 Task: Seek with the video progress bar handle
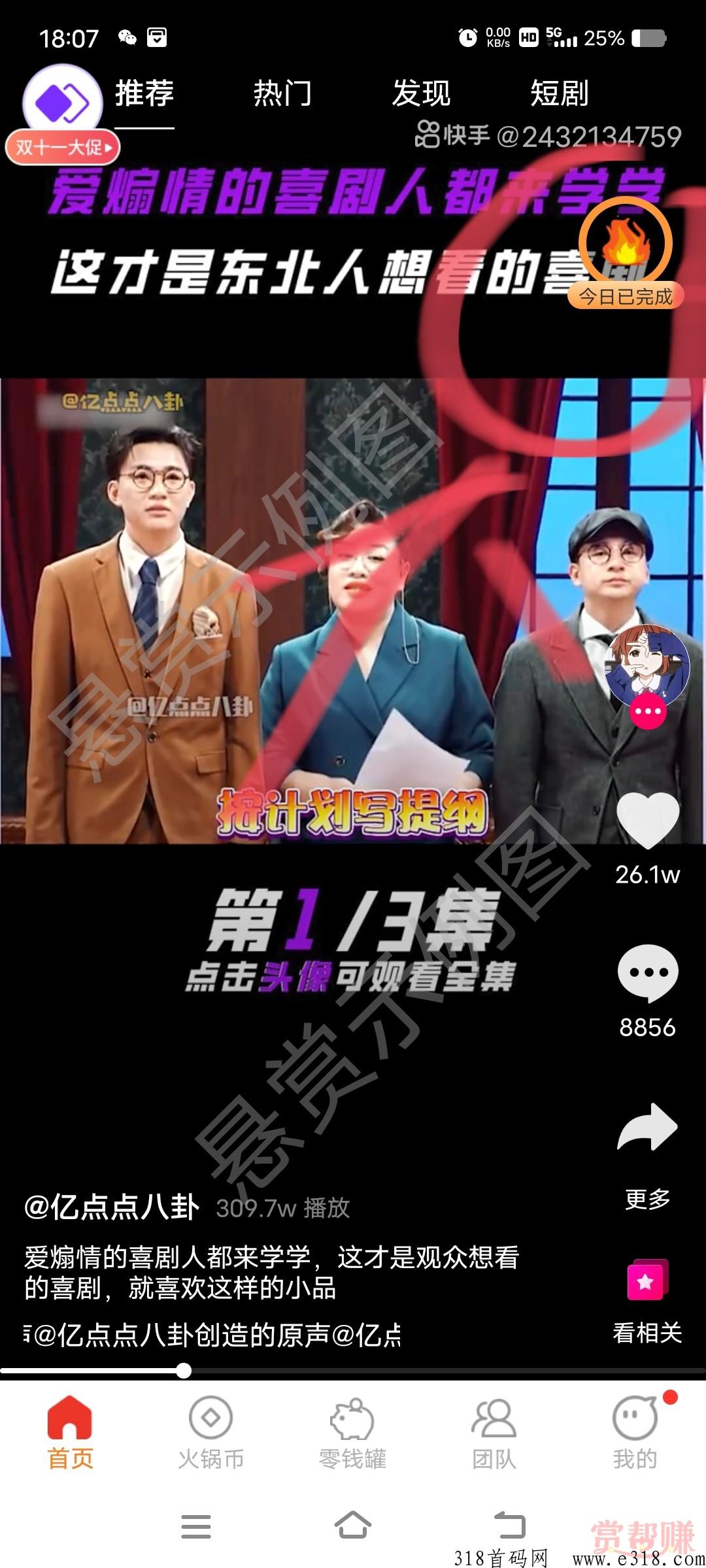pyautogui.click(x=184, y=1371)
